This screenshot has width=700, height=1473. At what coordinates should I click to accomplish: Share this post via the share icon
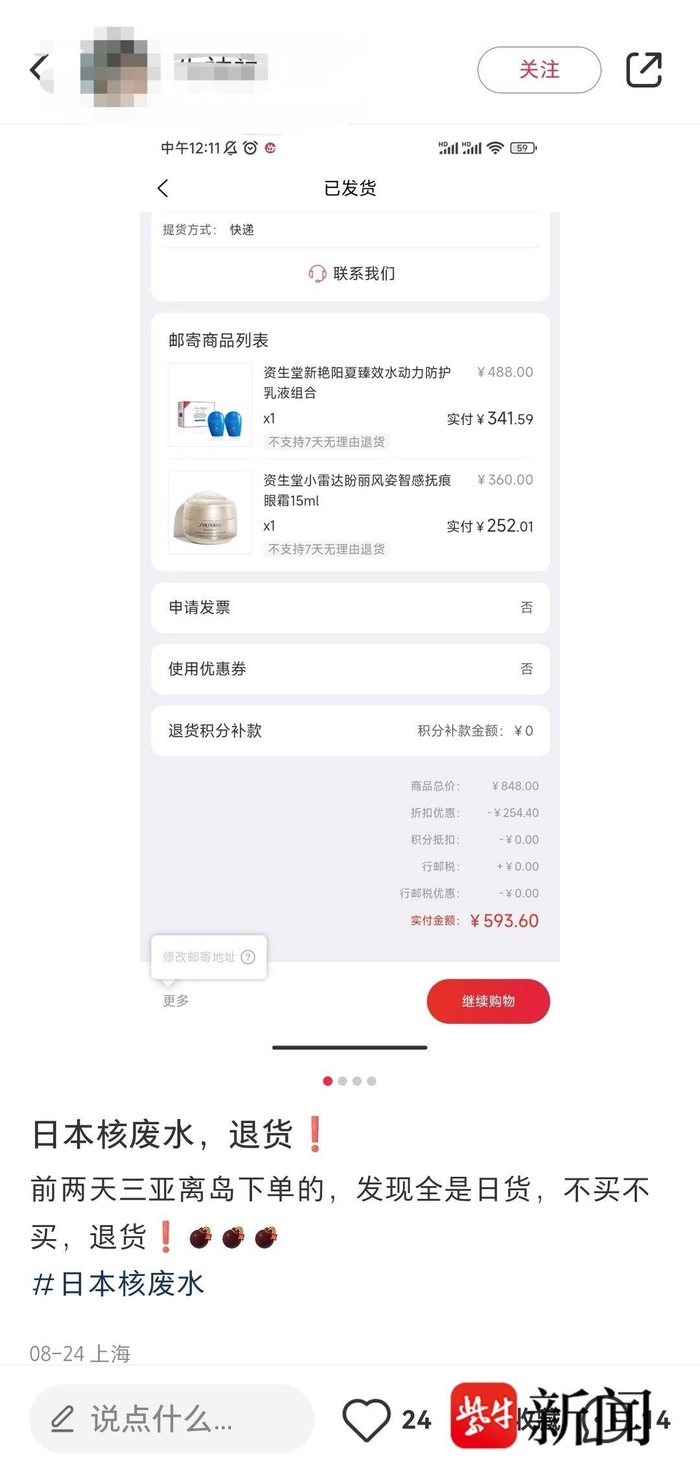click(x=644, y=70)
